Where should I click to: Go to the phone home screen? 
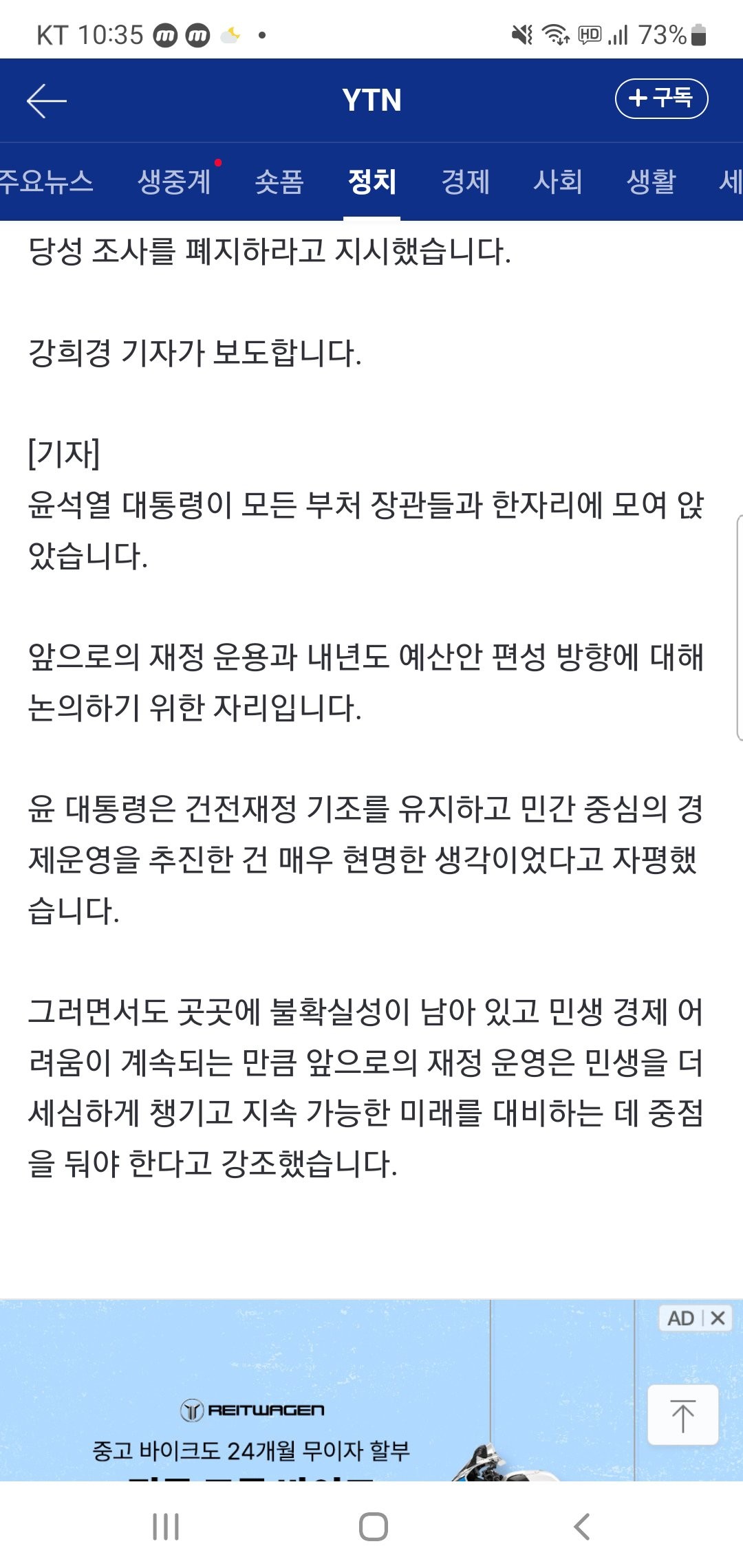pyautogui.click(x=373, y=1527)
